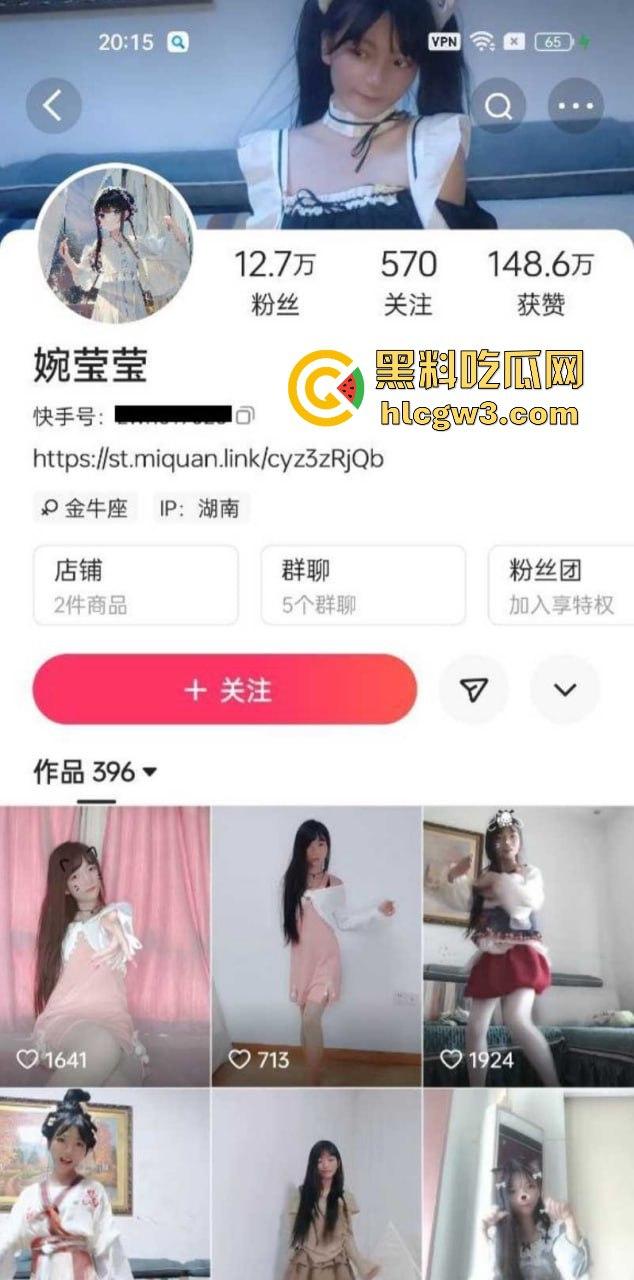View the profile avatar picture

point(116,244)
